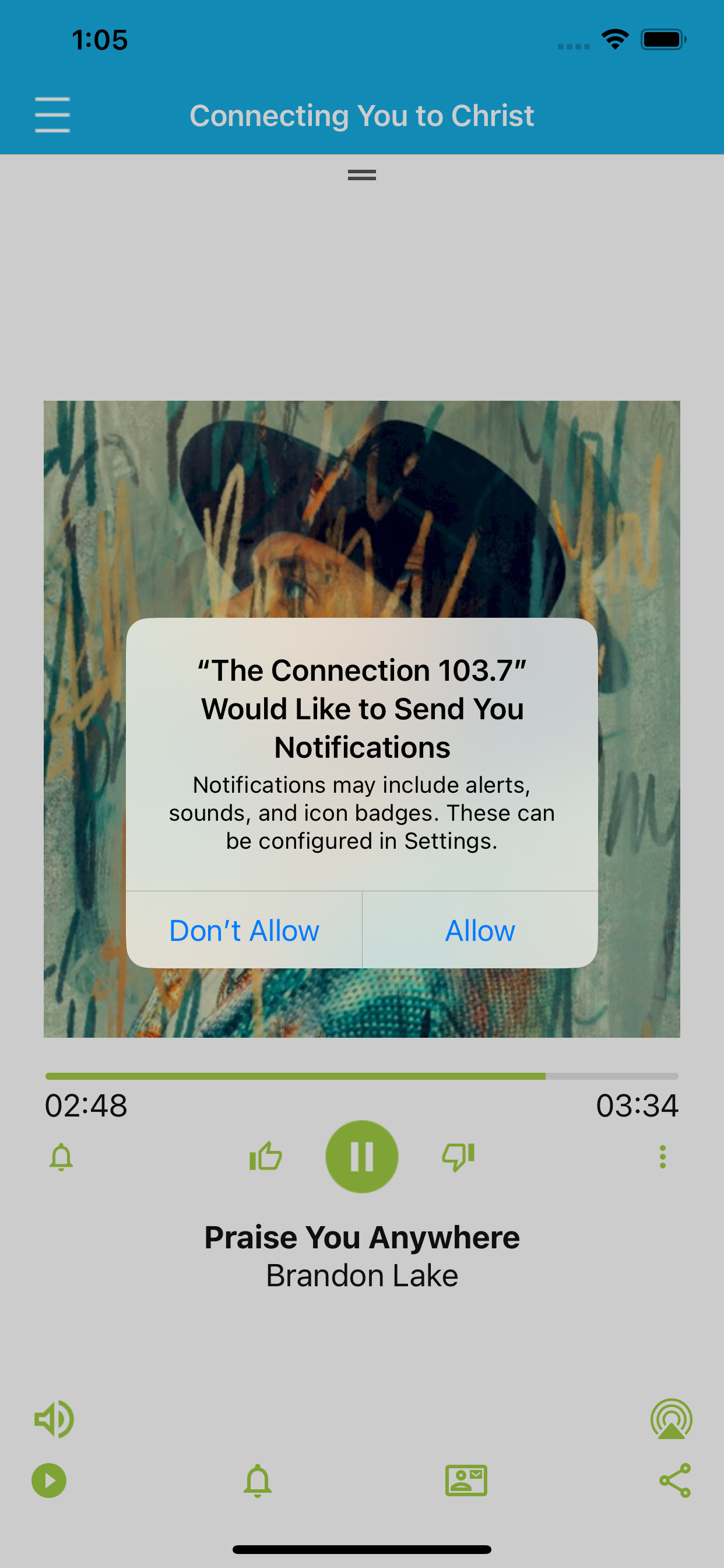
Task: Thumbs up the current song
Action: (x=265, y=1156)
